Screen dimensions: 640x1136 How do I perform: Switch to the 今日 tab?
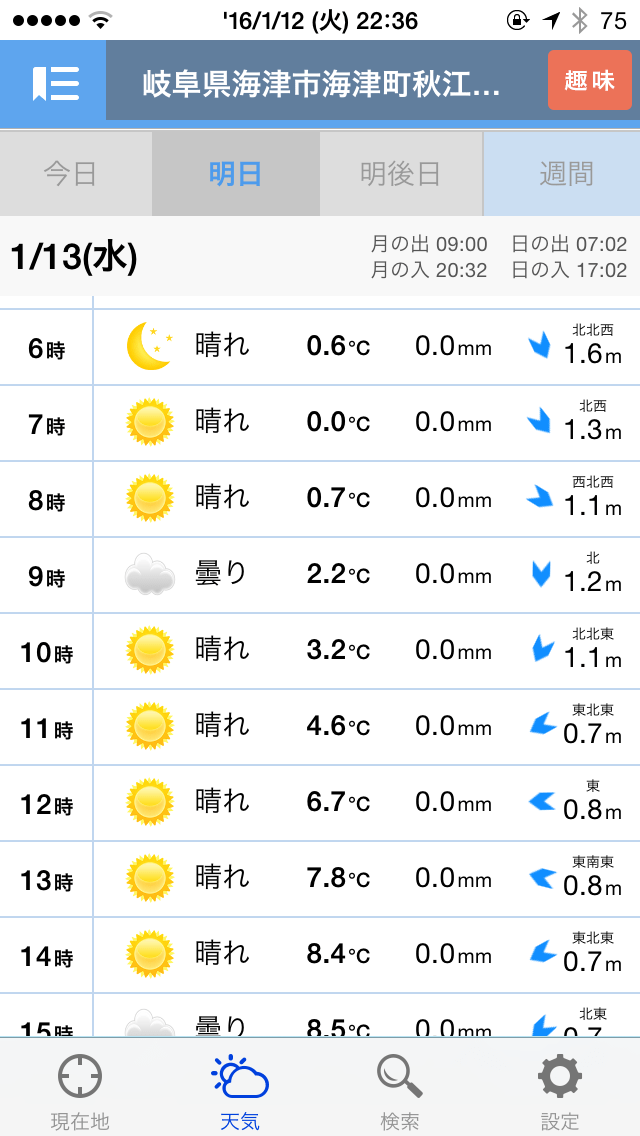pos(70,174)
